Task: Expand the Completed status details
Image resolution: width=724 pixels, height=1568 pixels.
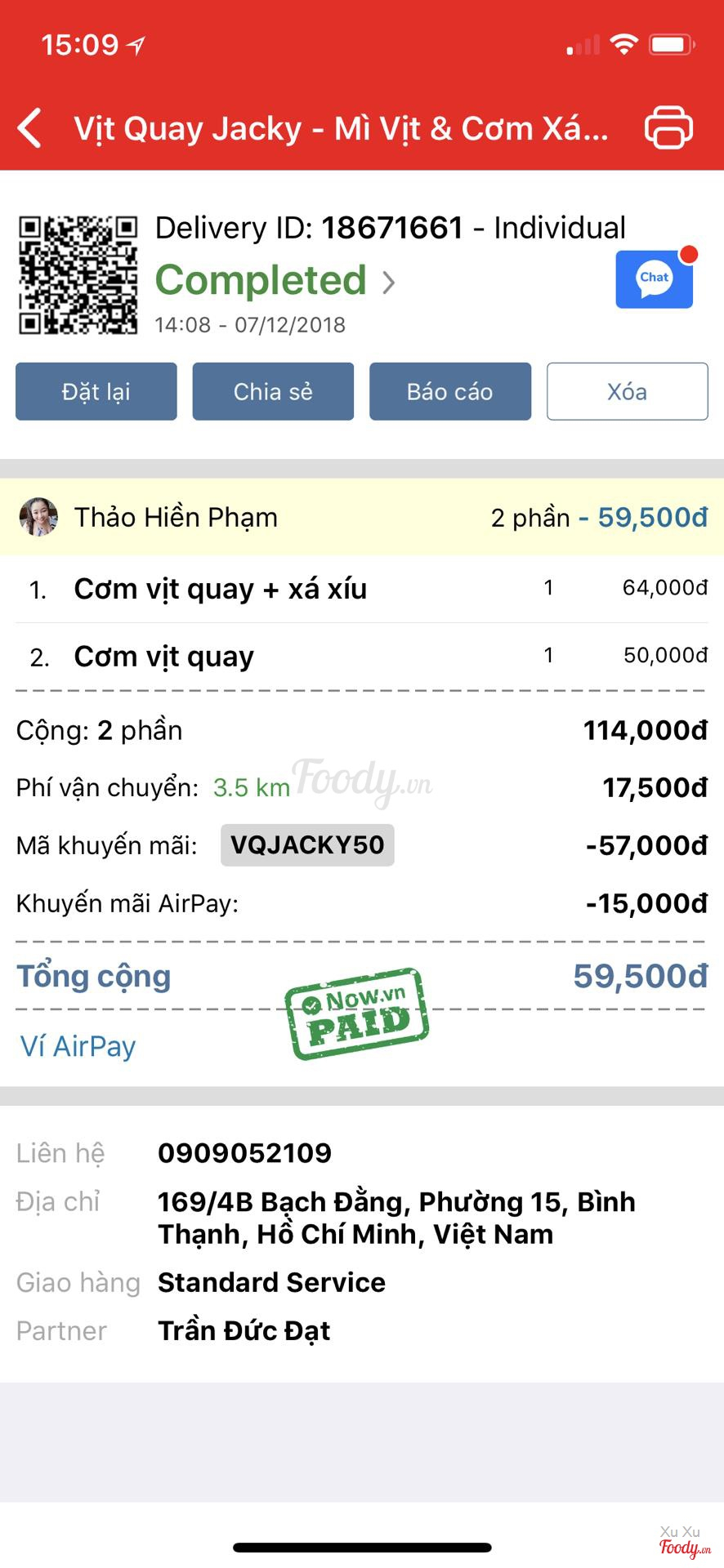Action: [276, 282]
